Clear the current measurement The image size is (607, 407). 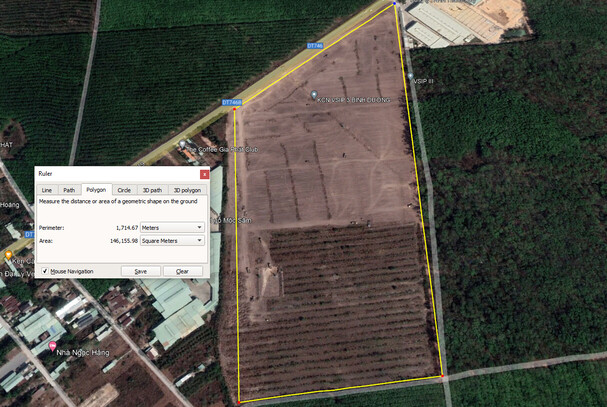tap(182, 271)
